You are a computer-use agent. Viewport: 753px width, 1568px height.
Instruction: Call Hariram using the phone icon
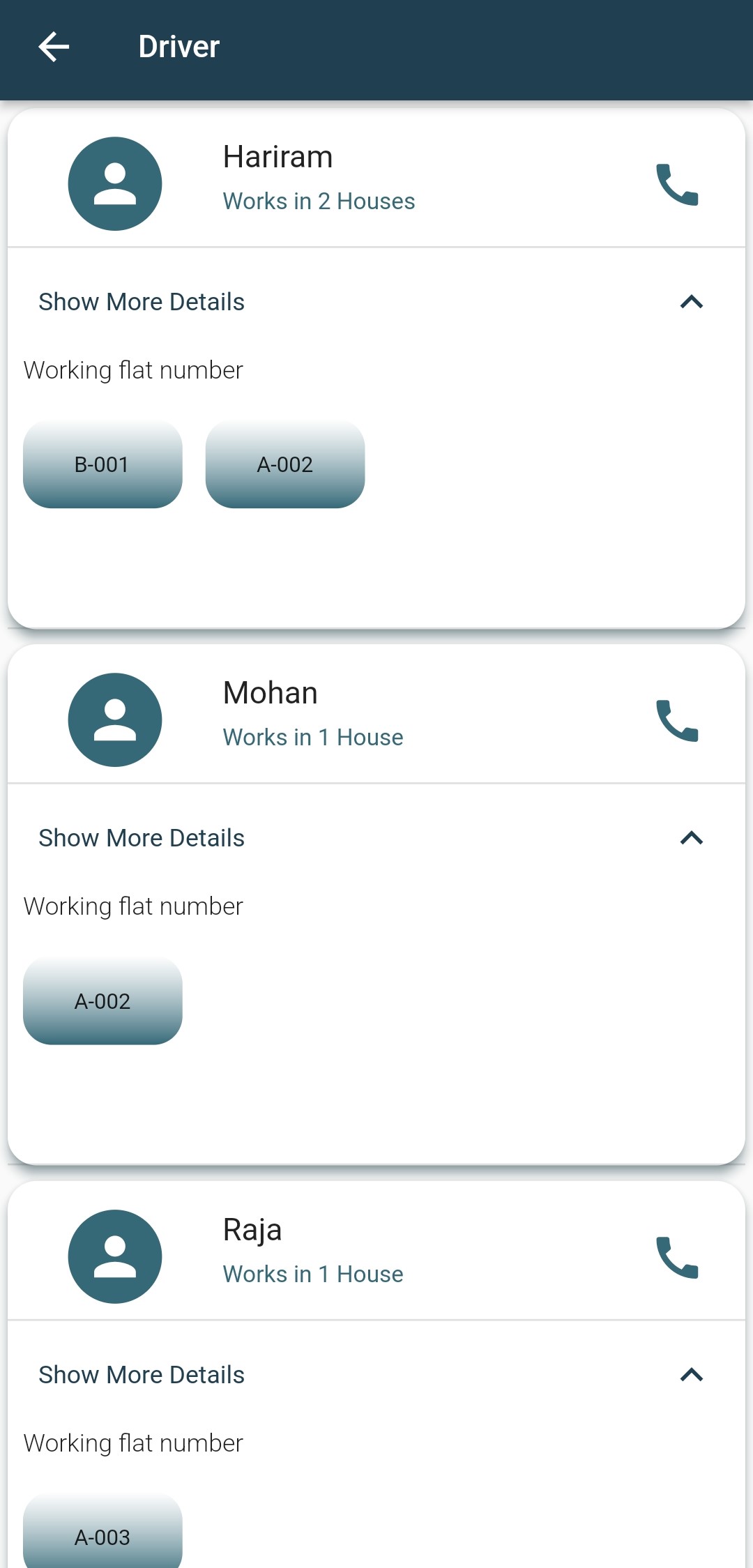click(676, 185)
